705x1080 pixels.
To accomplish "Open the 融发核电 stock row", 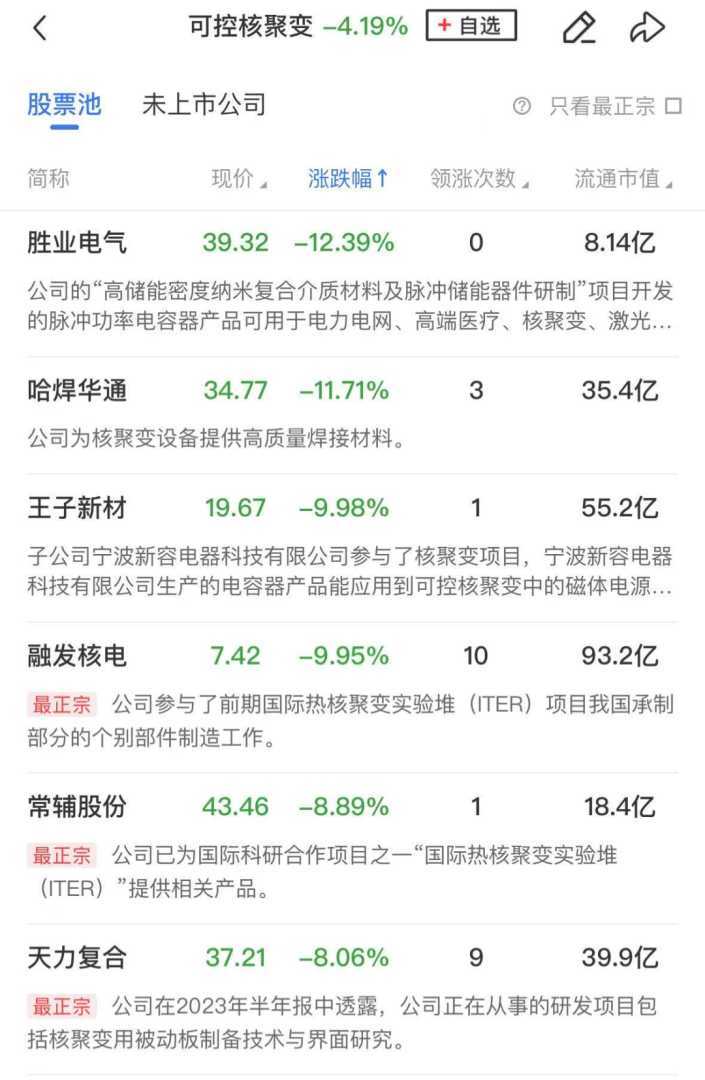I will pyautogui.click(x=77, y=656).
